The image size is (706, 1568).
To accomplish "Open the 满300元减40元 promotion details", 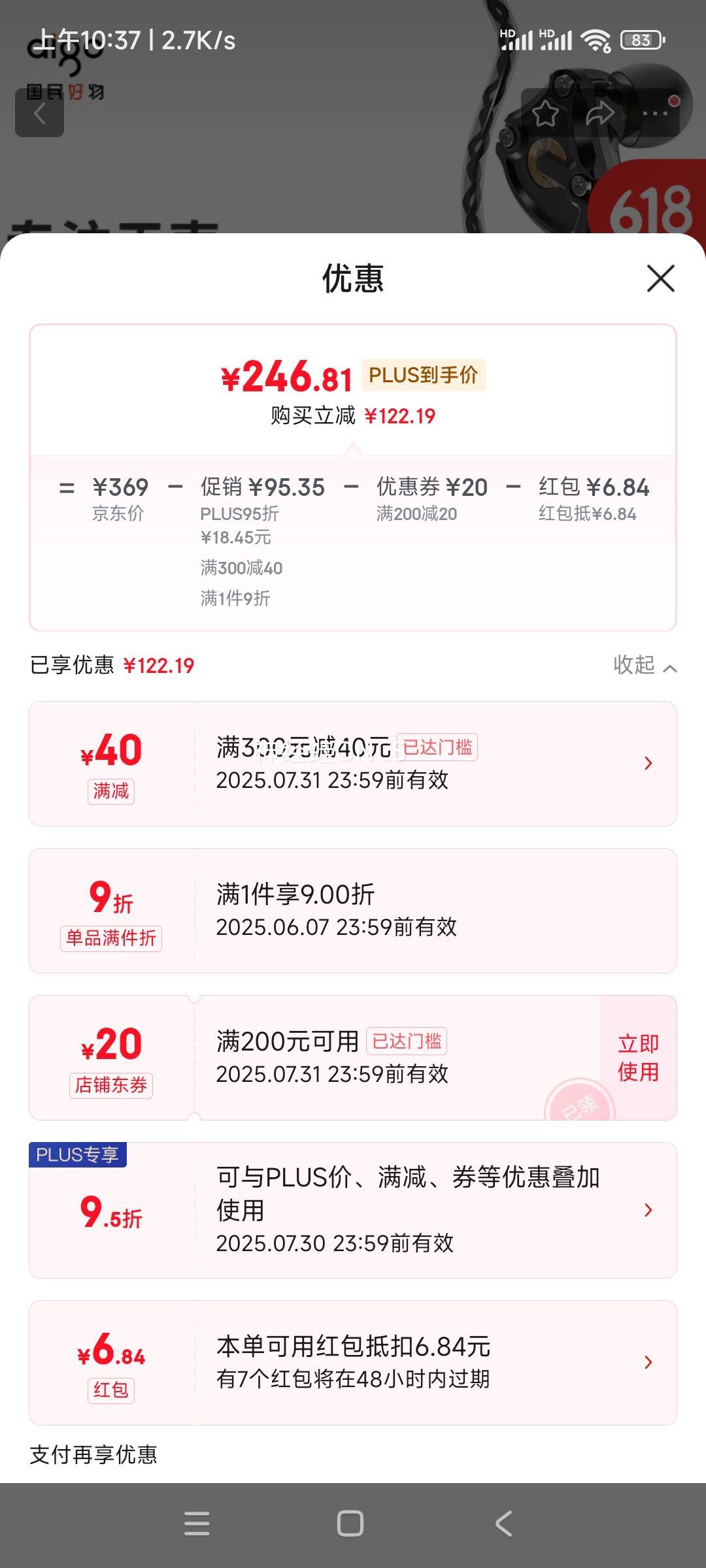I will [x=353, y=764].
